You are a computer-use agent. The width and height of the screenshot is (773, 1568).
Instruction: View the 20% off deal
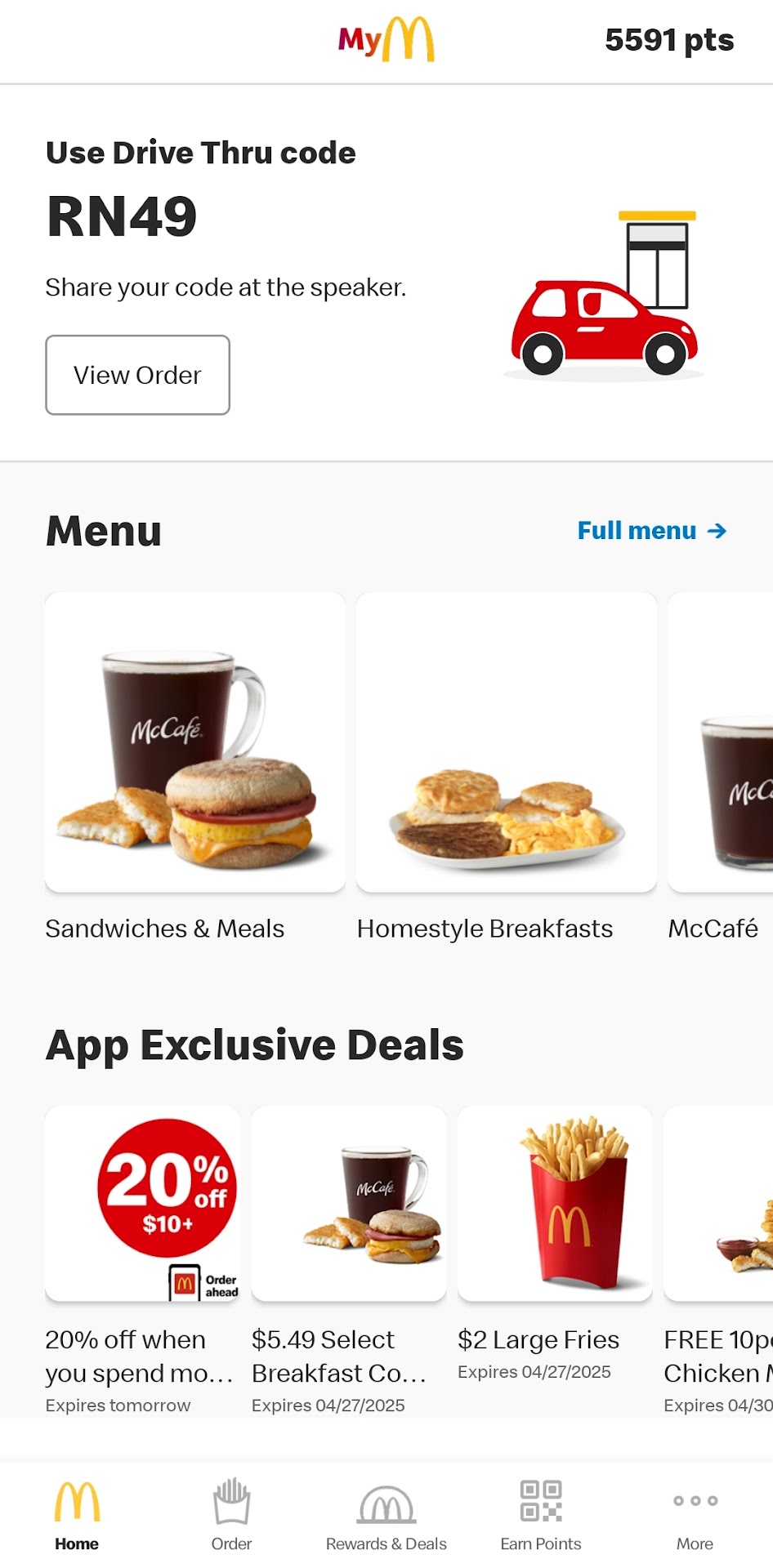(x=143, y=1205)
